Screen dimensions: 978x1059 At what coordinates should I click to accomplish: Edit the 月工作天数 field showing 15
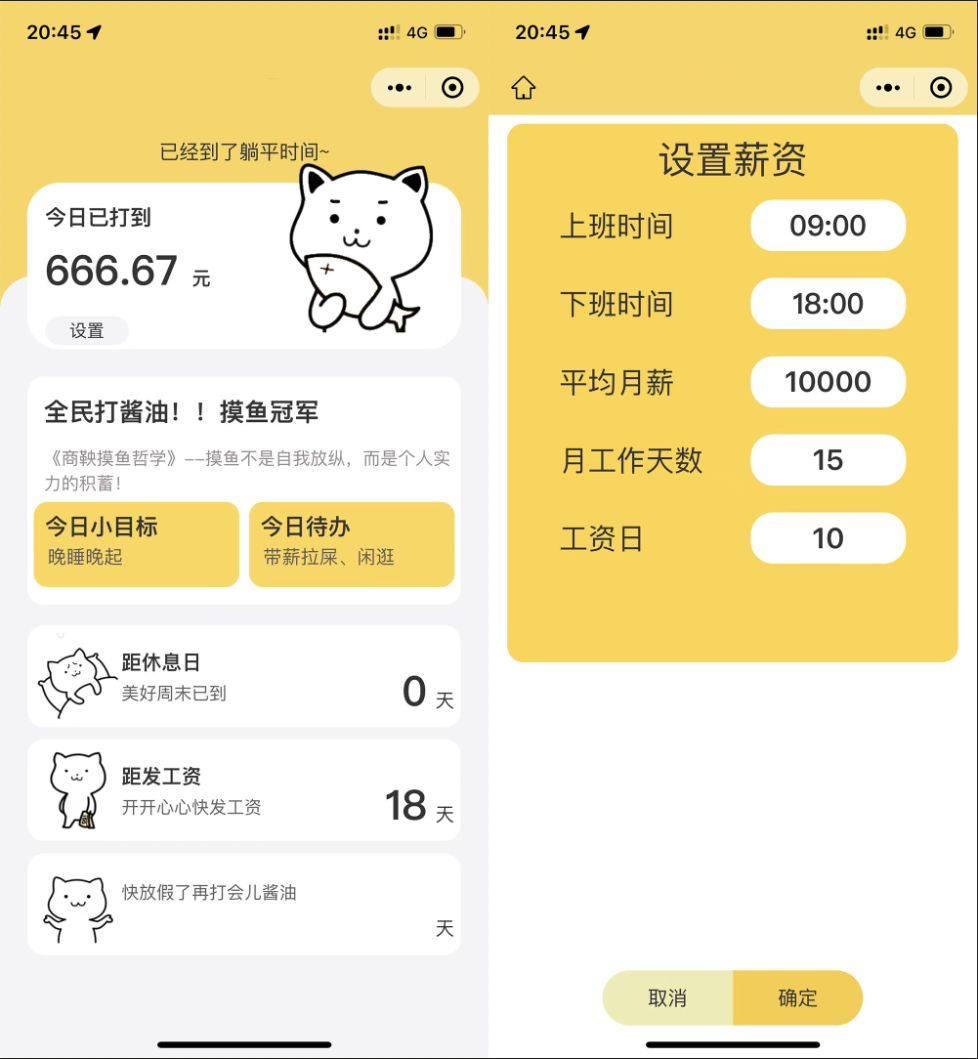(827, 460)
